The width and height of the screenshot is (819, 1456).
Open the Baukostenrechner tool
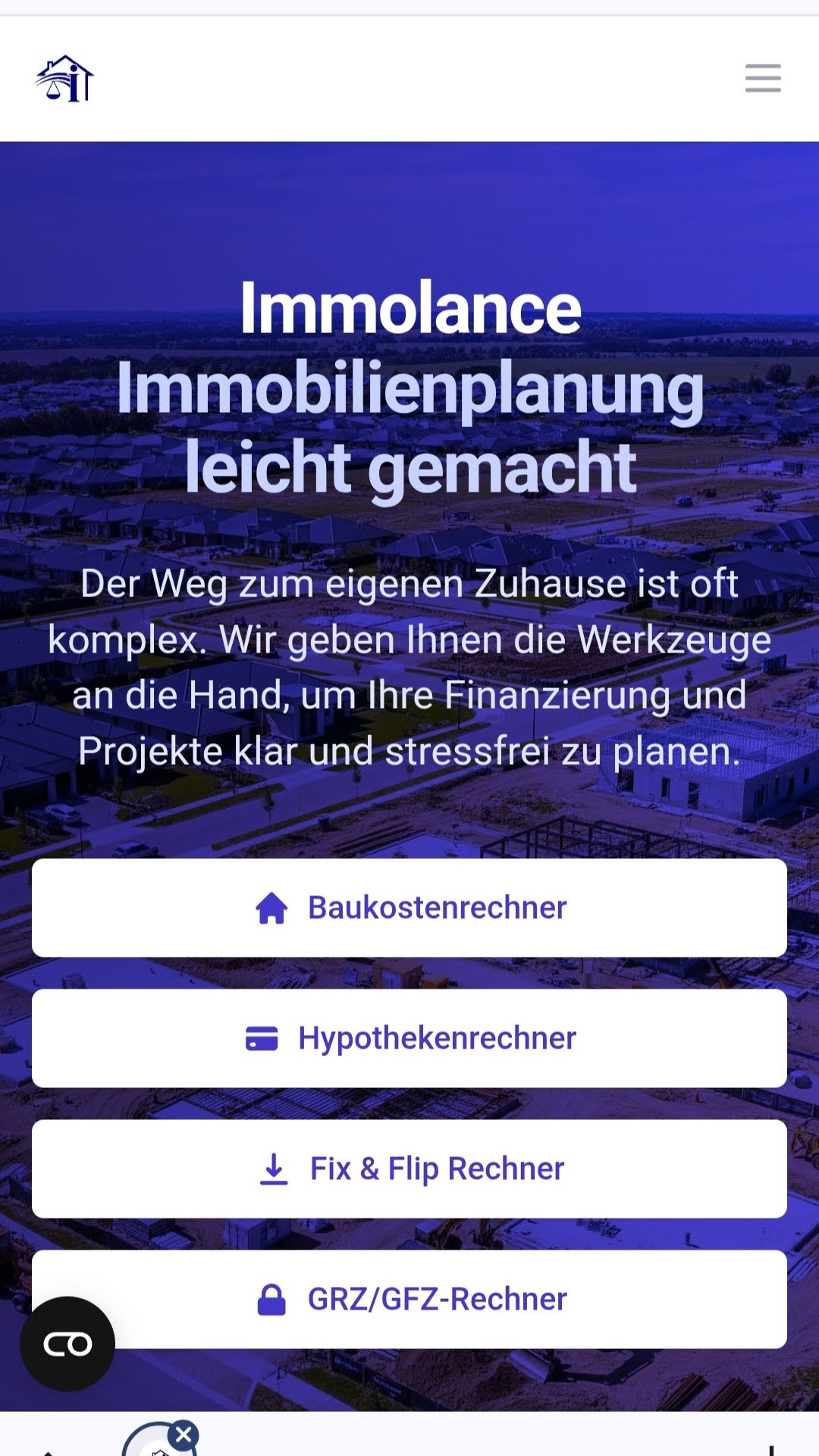tap(409, 907)
